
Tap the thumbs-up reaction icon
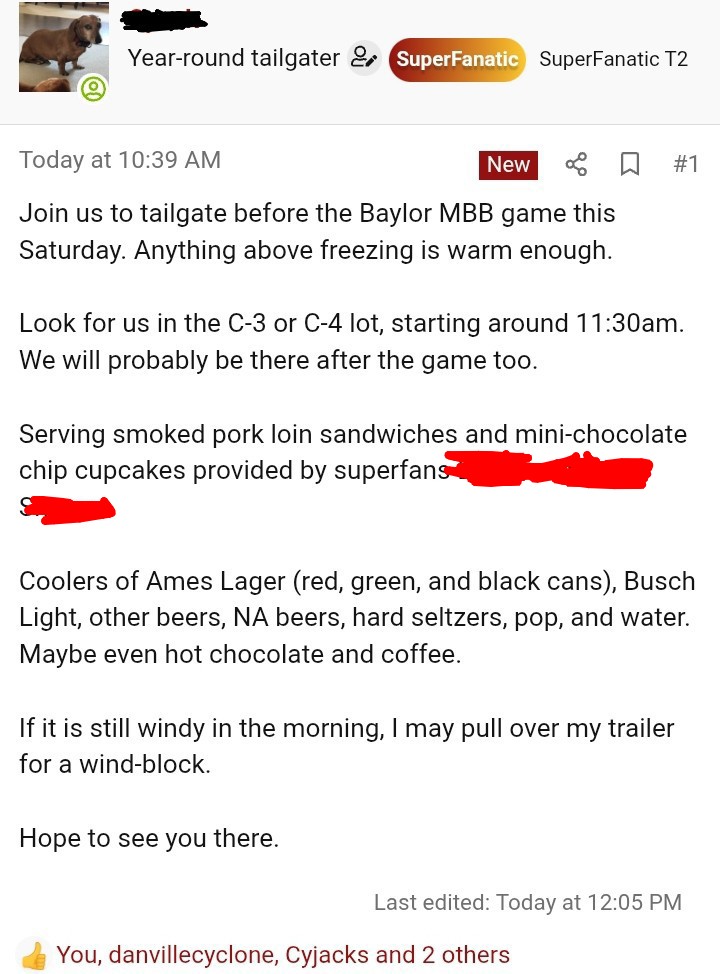[x=33, y=956]
